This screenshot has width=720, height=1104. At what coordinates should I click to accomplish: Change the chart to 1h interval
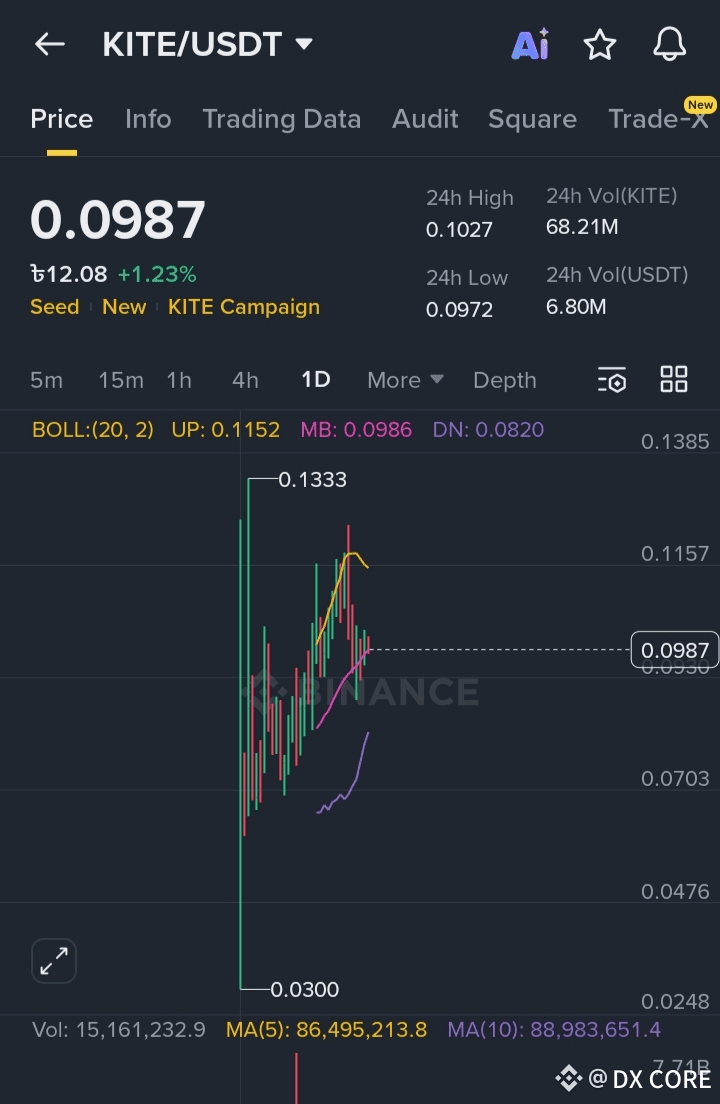[x=179, y=380]
